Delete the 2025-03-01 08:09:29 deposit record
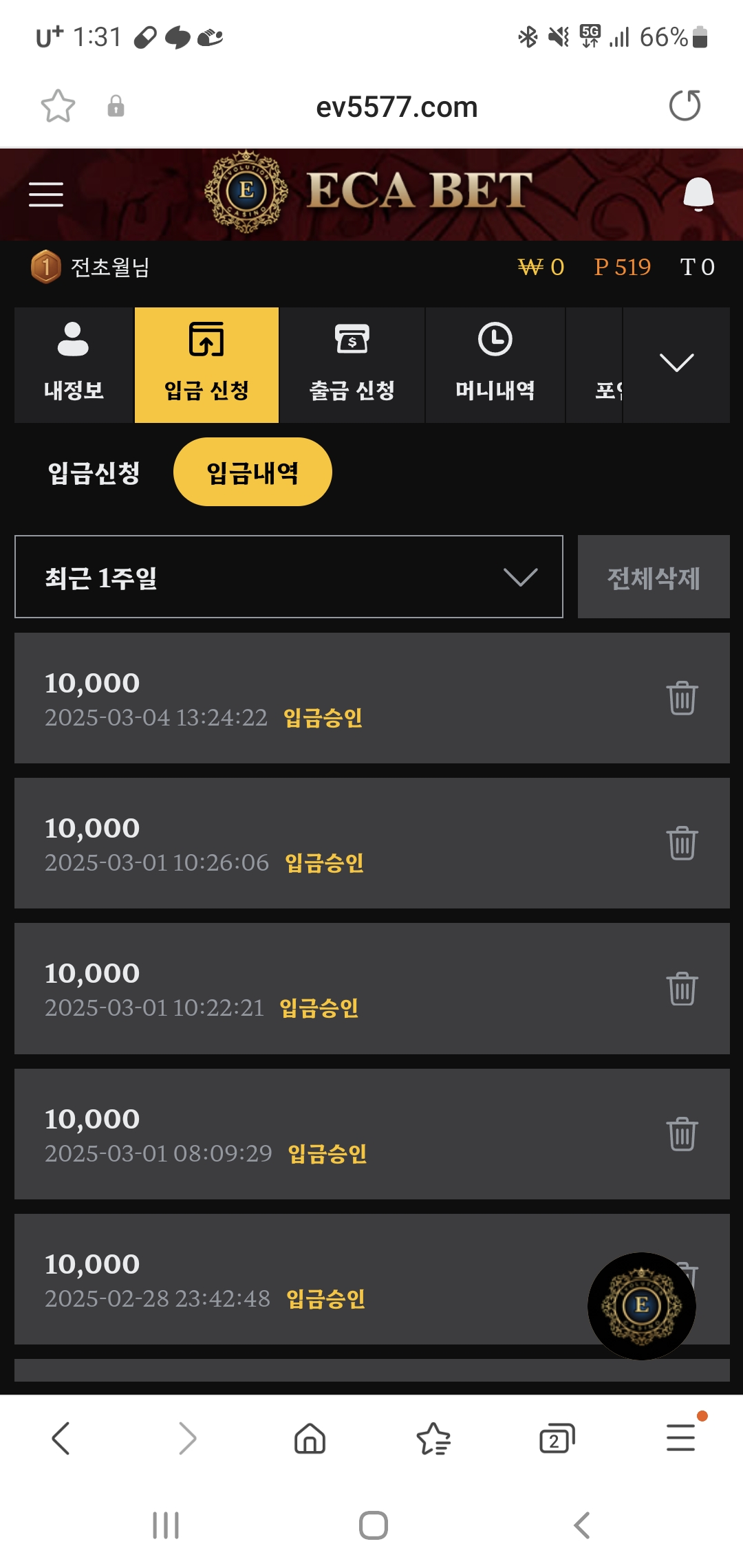This screenshot has height=1568, width=743. (682, 1134)
